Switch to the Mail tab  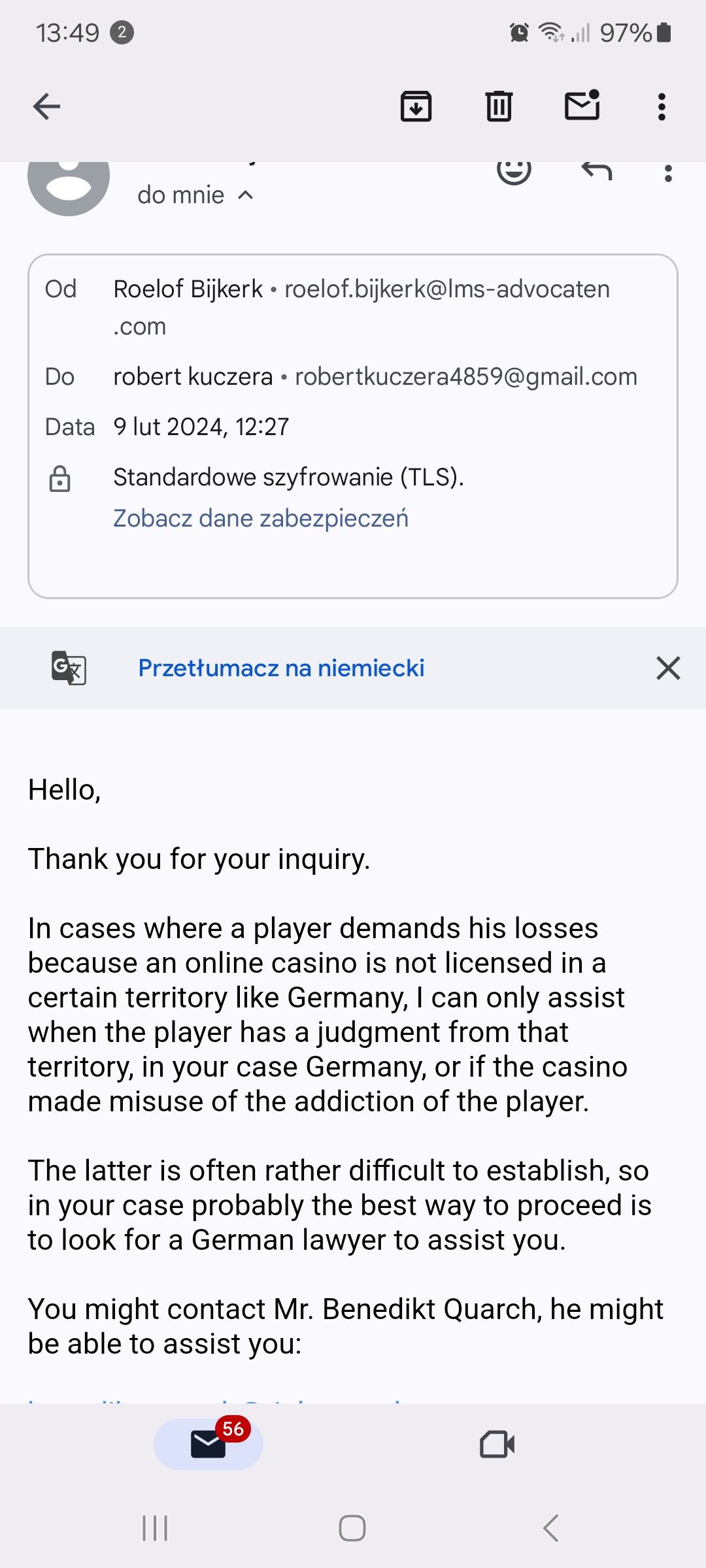(208, 1445)
